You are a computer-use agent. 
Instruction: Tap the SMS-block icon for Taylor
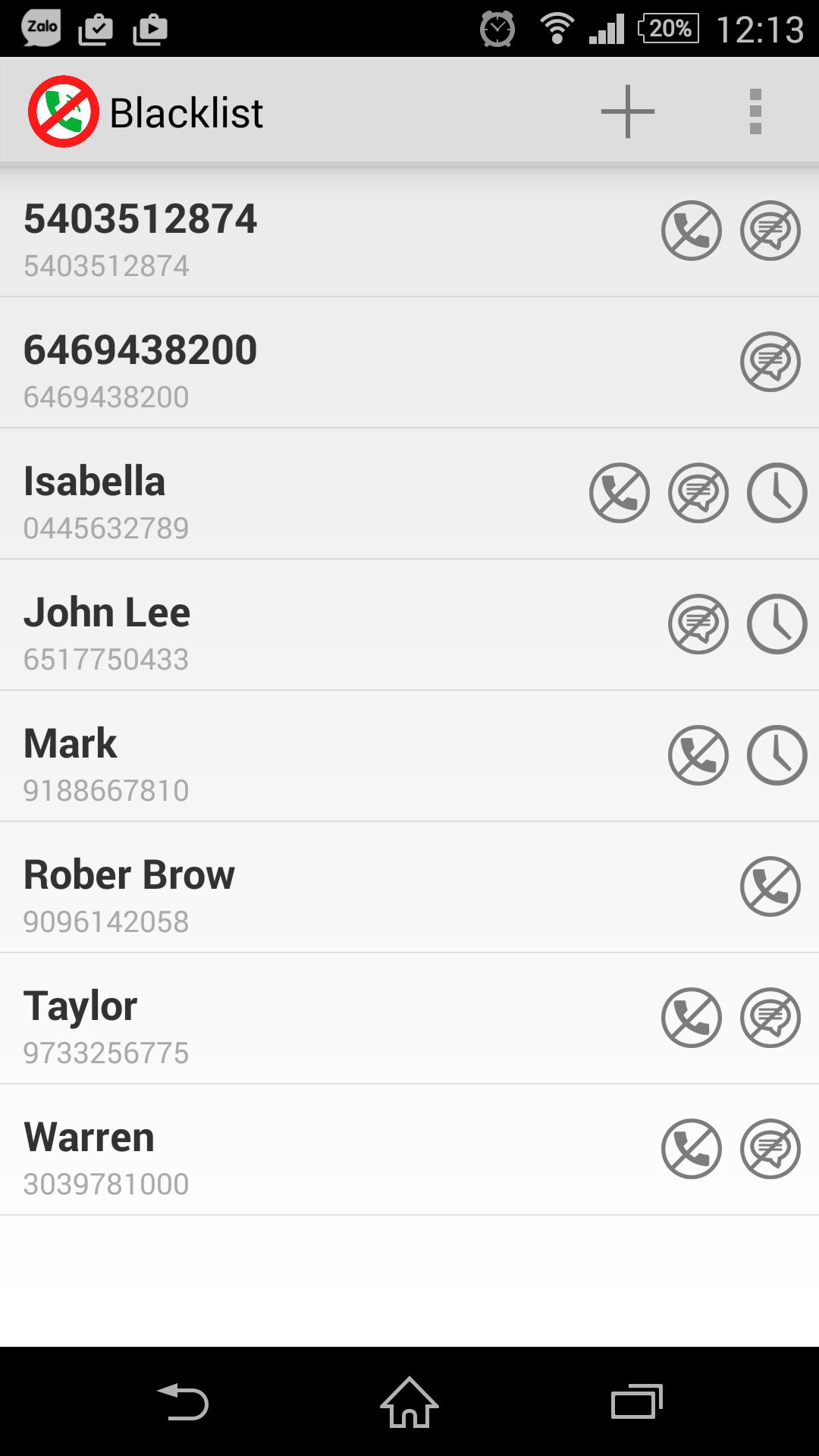[x=770, y=1018]
